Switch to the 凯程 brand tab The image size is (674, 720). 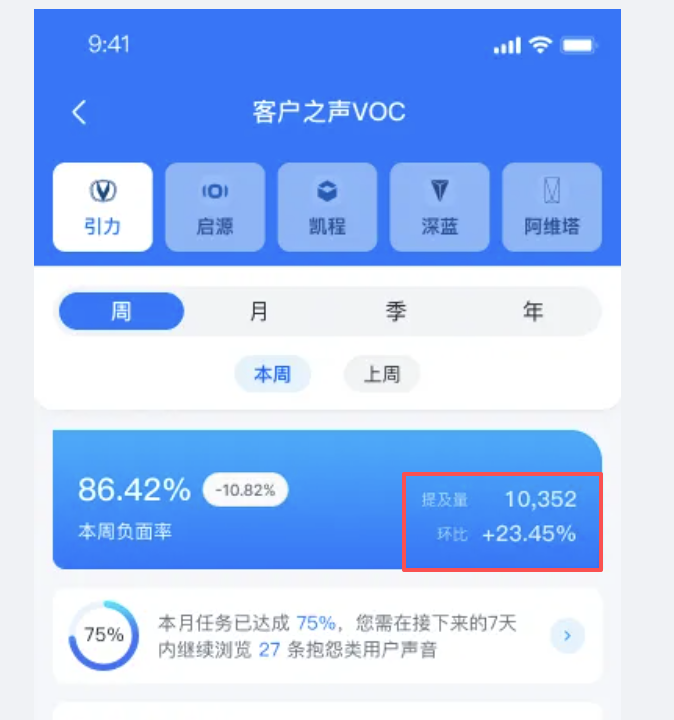click(x=327, y=207)
